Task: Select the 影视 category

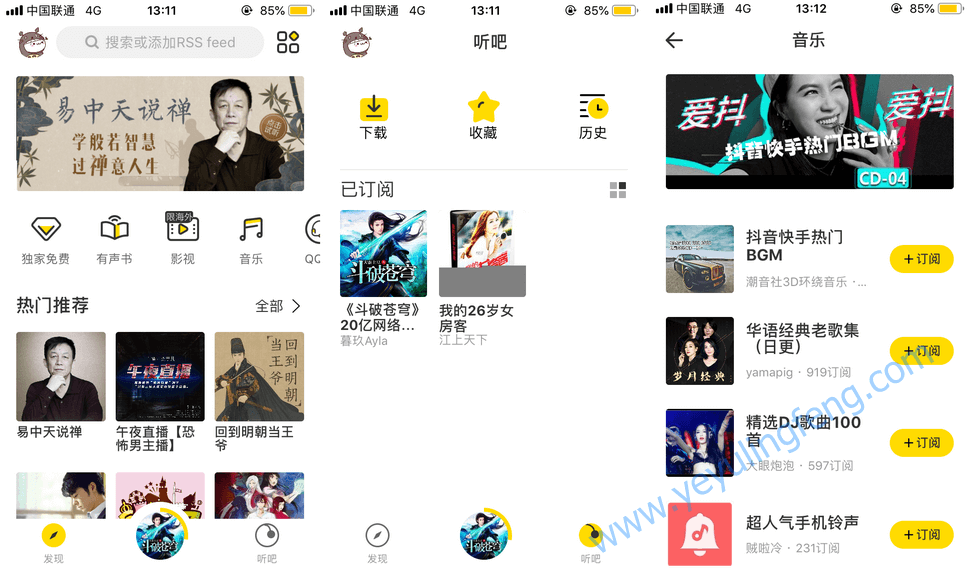Action: coord(182,239)
